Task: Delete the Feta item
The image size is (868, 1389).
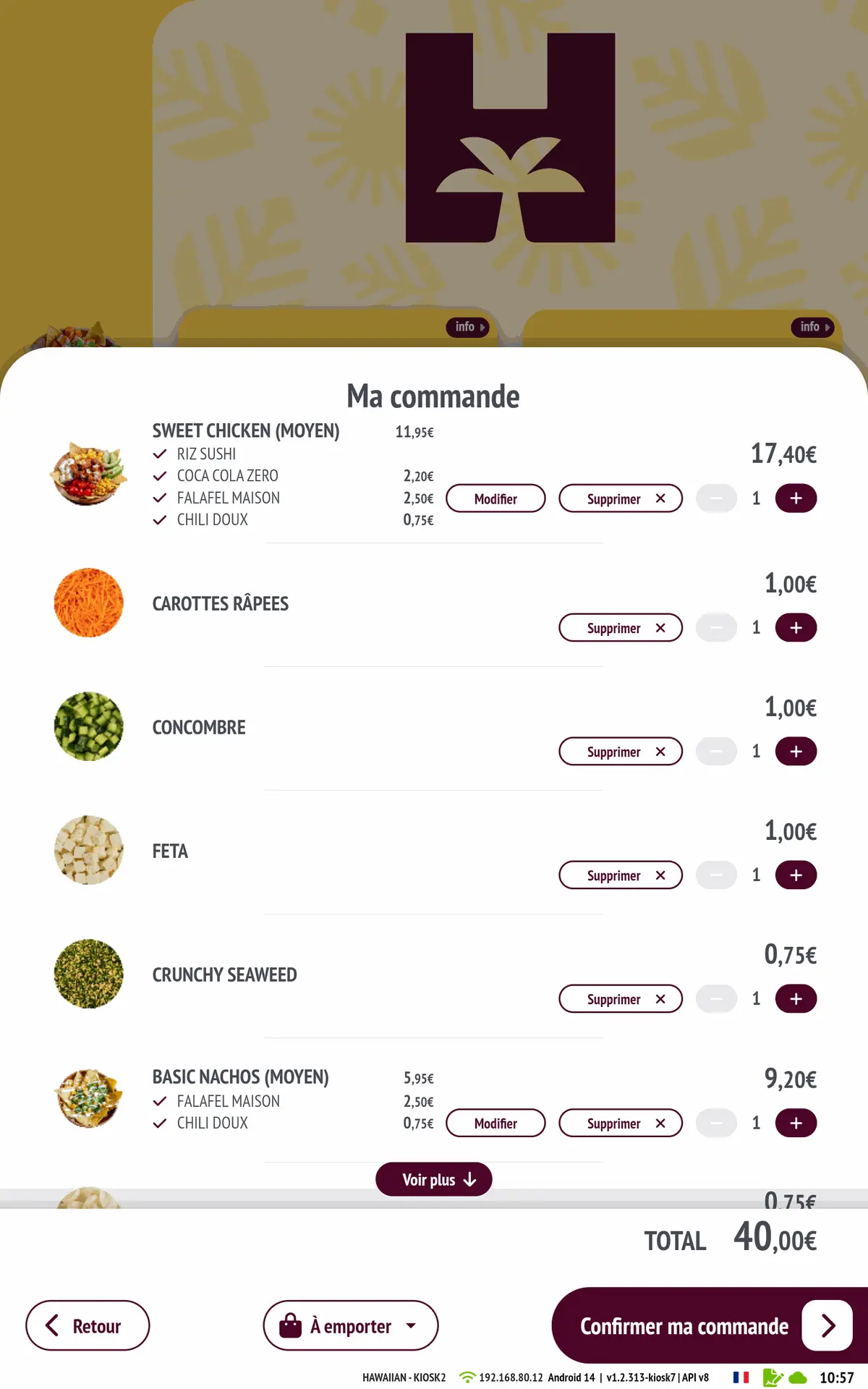Action: [x=621, y=875]
